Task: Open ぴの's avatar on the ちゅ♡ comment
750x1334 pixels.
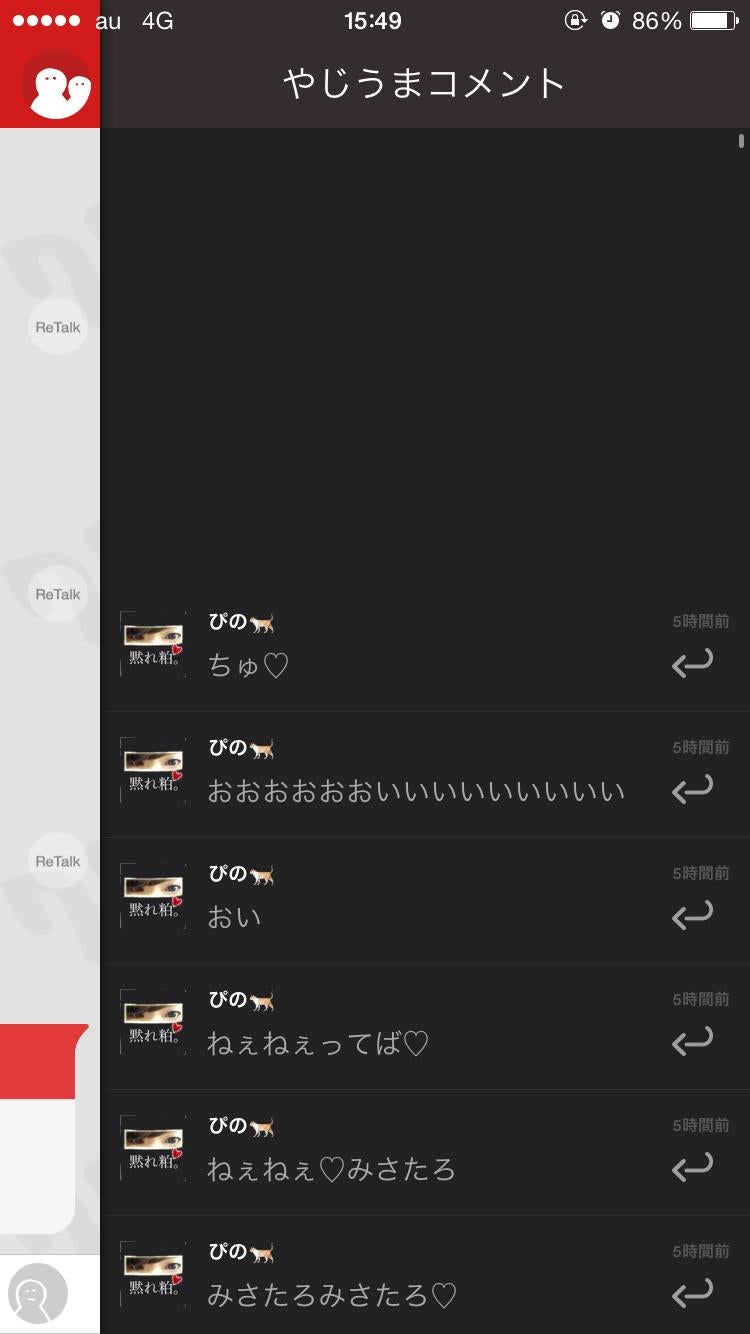Action: tap(152, 642)
